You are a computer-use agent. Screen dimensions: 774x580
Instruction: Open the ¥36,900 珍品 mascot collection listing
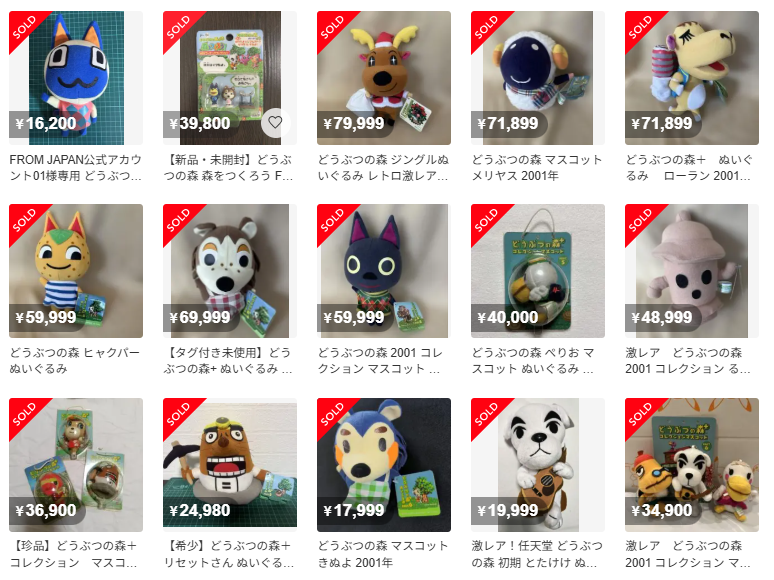pyautogui.click(x=76, y=464)
